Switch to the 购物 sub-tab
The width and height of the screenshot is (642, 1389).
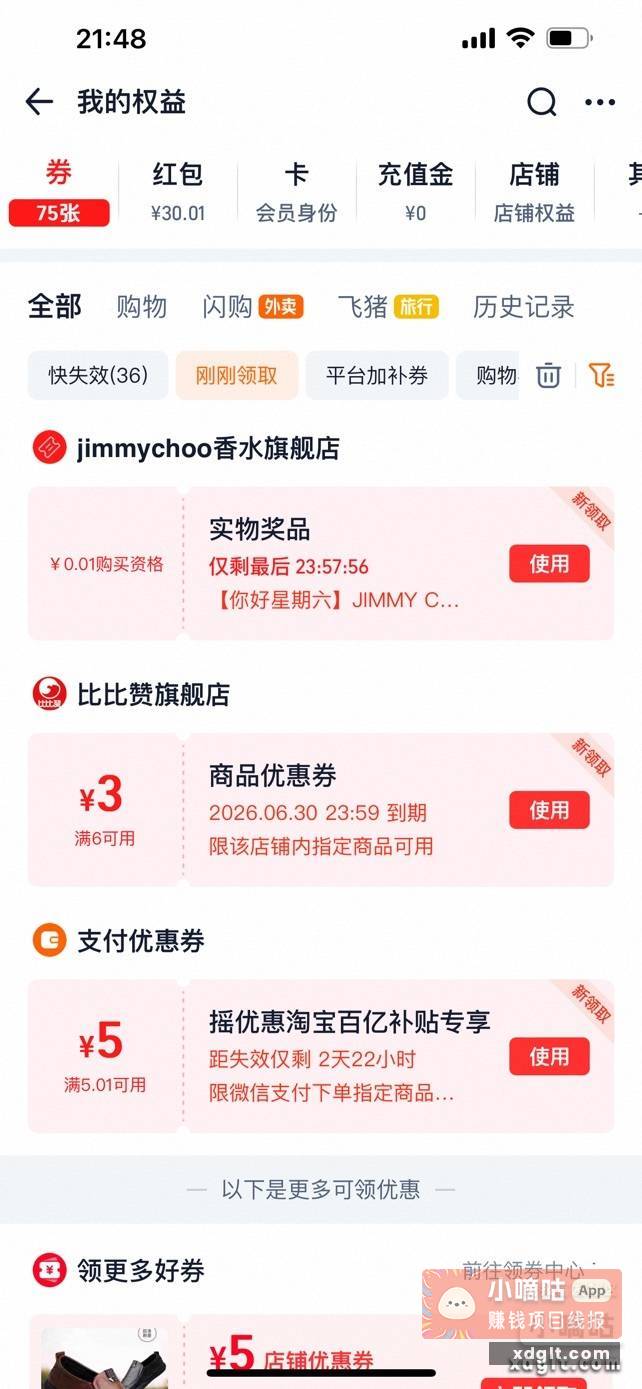pyautogui.click(x=141, y=306)
